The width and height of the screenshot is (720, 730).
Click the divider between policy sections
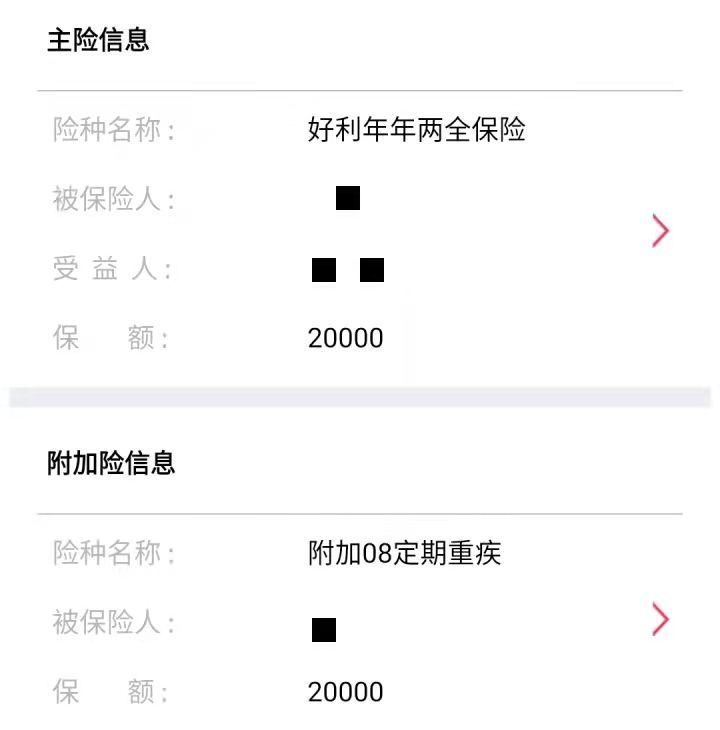pos(360,393)
